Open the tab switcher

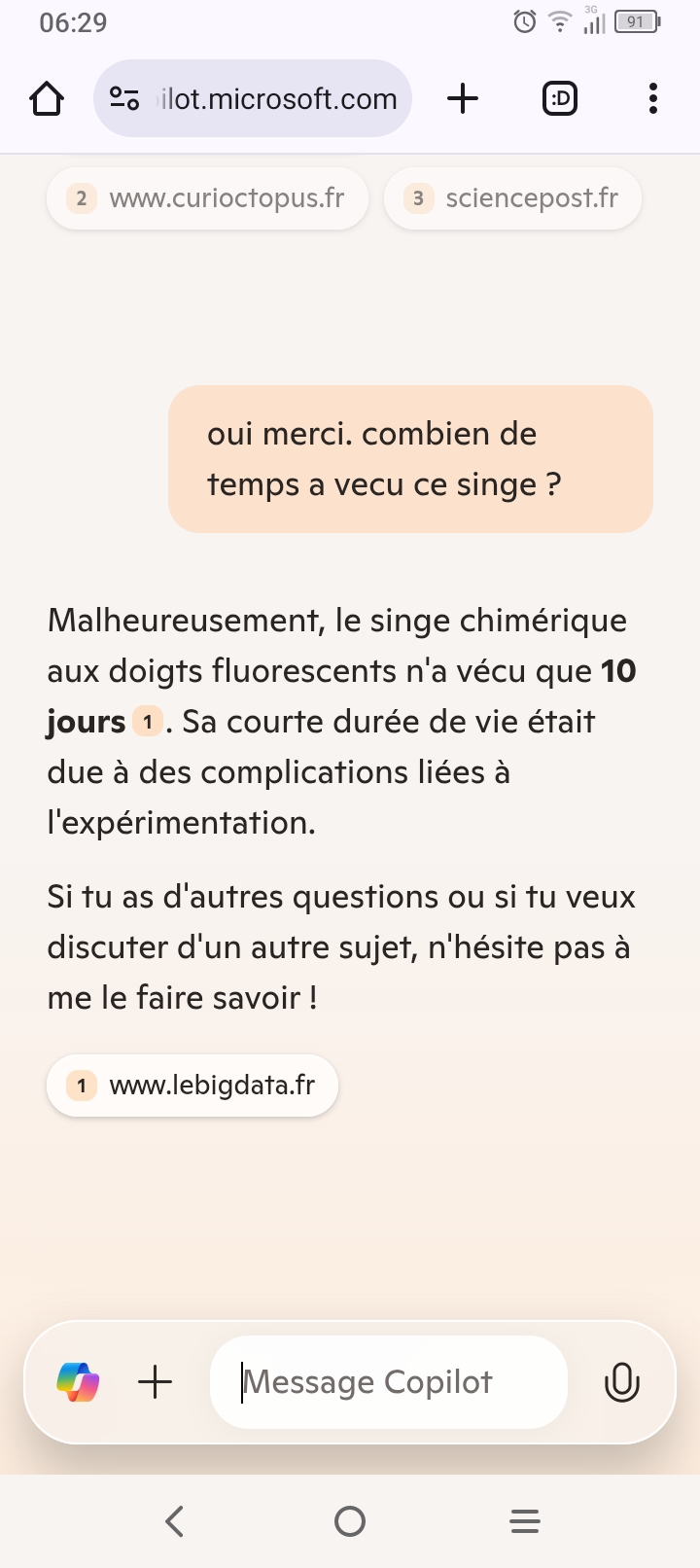point(559,98)
